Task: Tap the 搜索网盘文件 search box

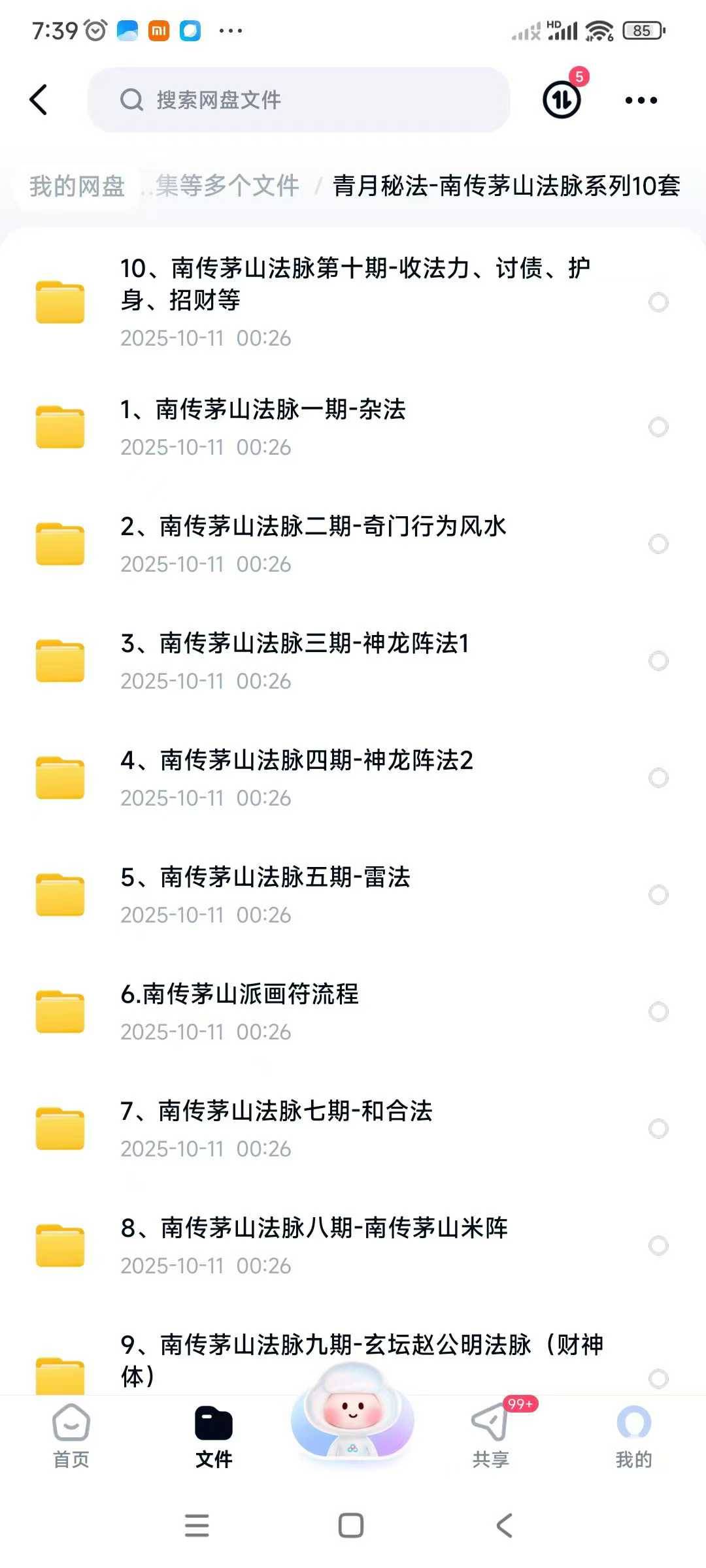Action: pyautogui.click(x=299, y=100)
